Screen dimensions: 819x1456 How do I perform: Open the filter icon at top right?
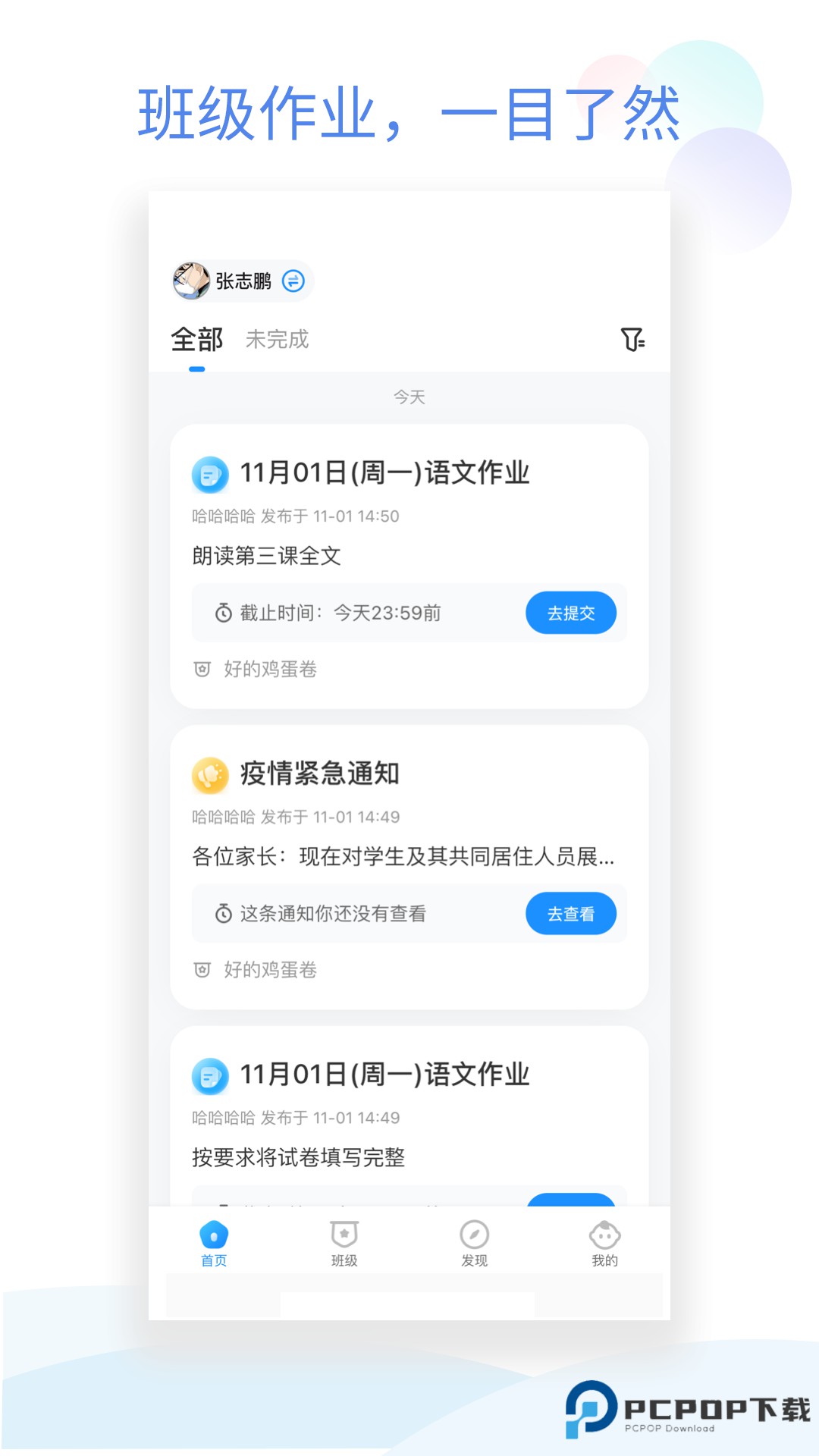pyautogui.click(x=633, y=340)
